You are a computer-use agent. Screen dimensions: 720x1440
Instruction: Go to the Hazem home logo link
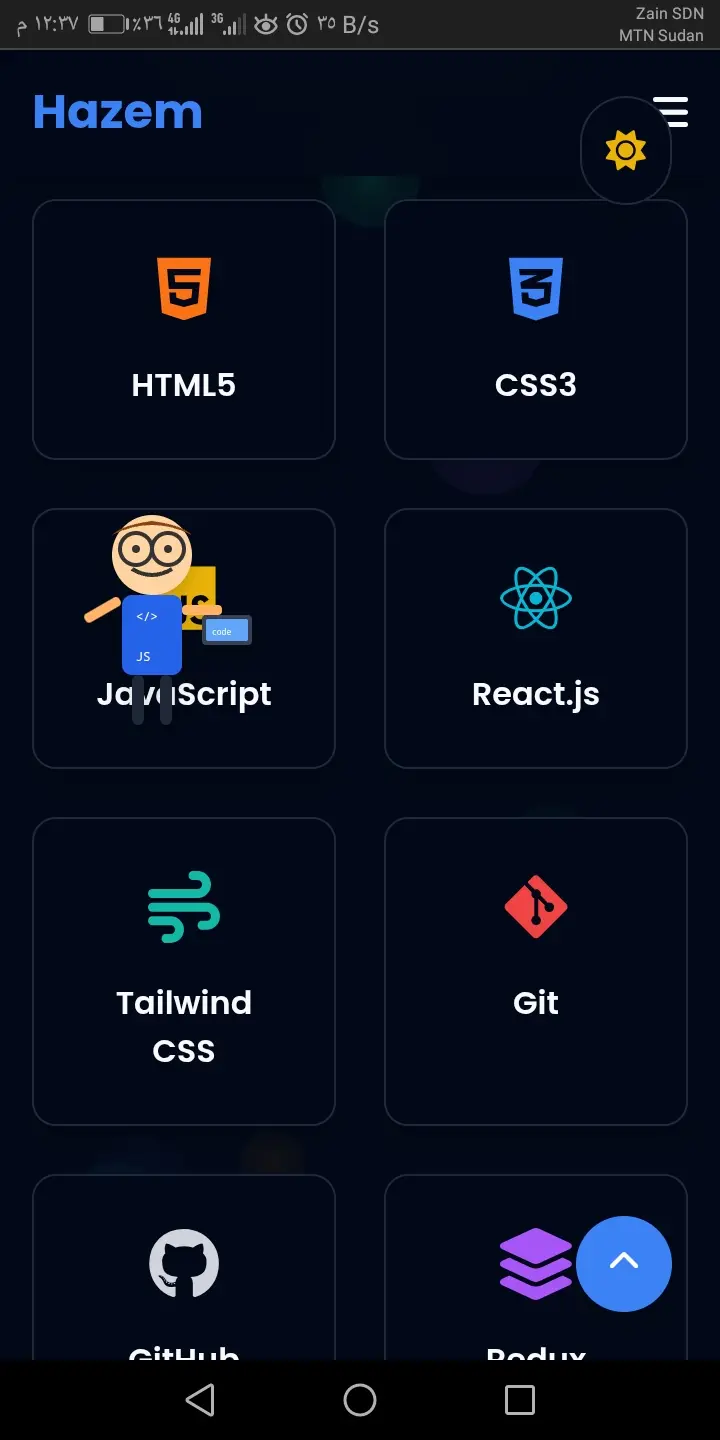(x=118, y=112)
